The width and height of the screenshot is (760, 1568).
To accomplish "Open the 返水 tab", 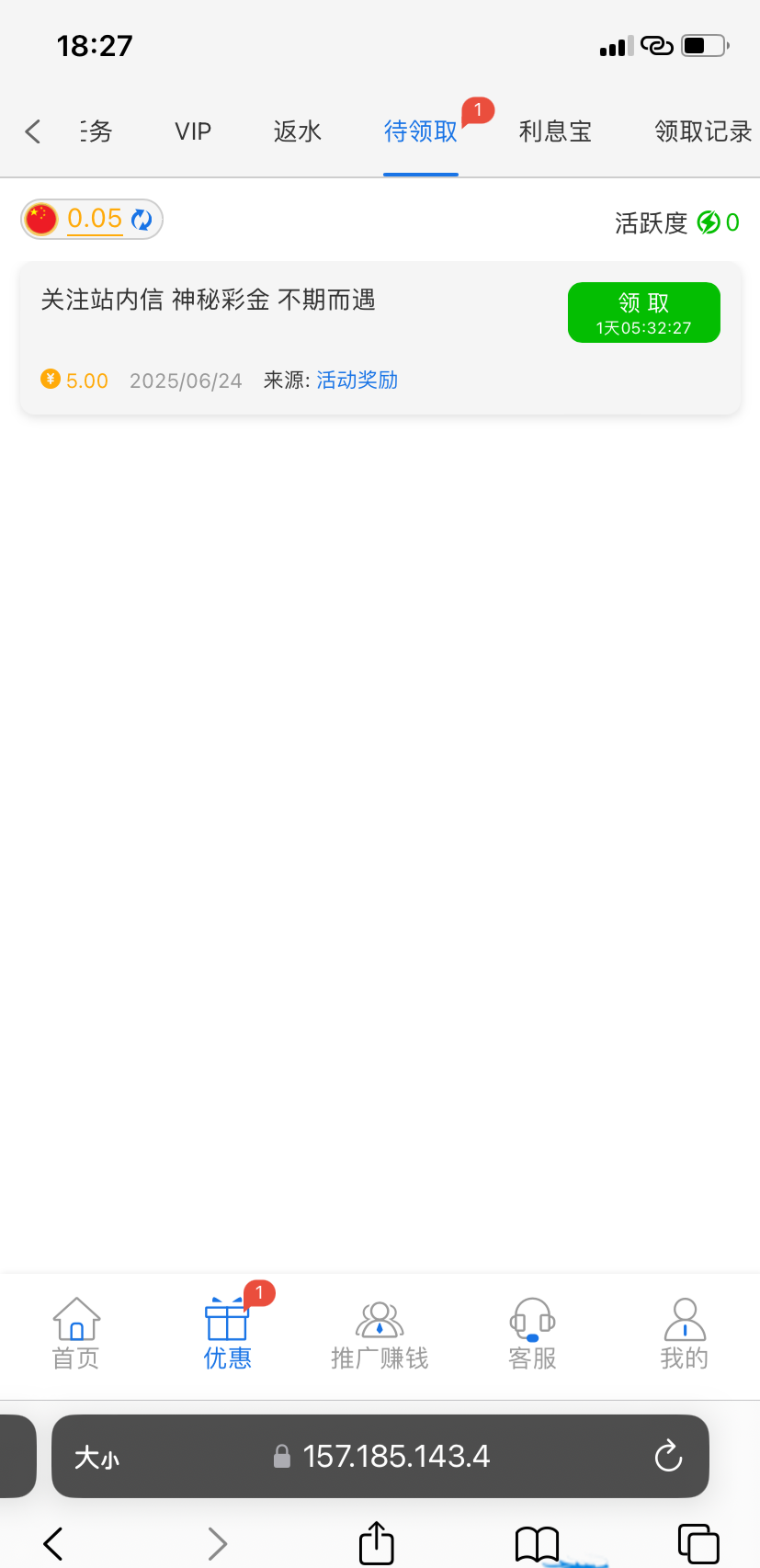I will click(x=297, y=131).
